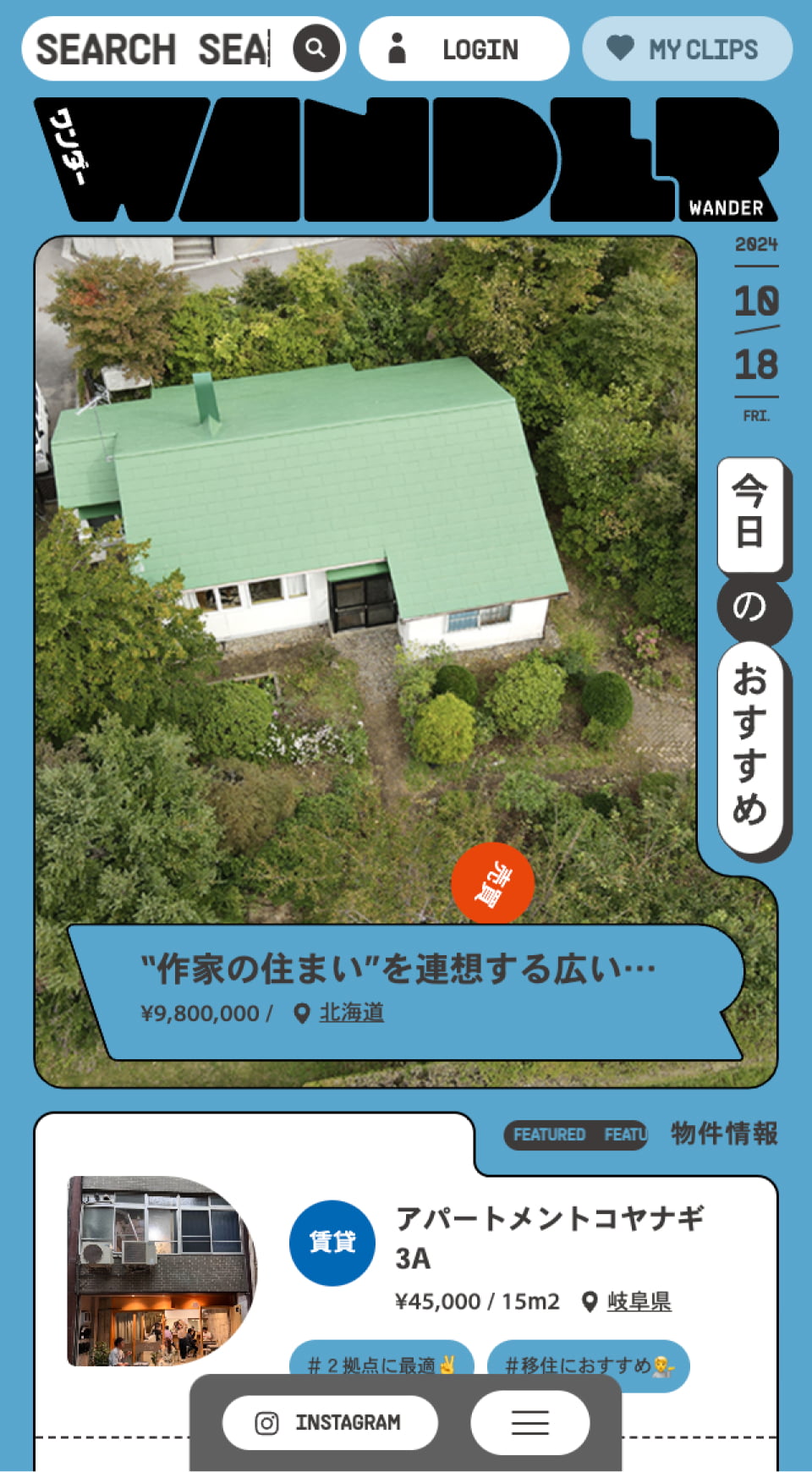Screen dimensions: 812x1472
Task: Open the hamburger menu
Action: 529,1423
